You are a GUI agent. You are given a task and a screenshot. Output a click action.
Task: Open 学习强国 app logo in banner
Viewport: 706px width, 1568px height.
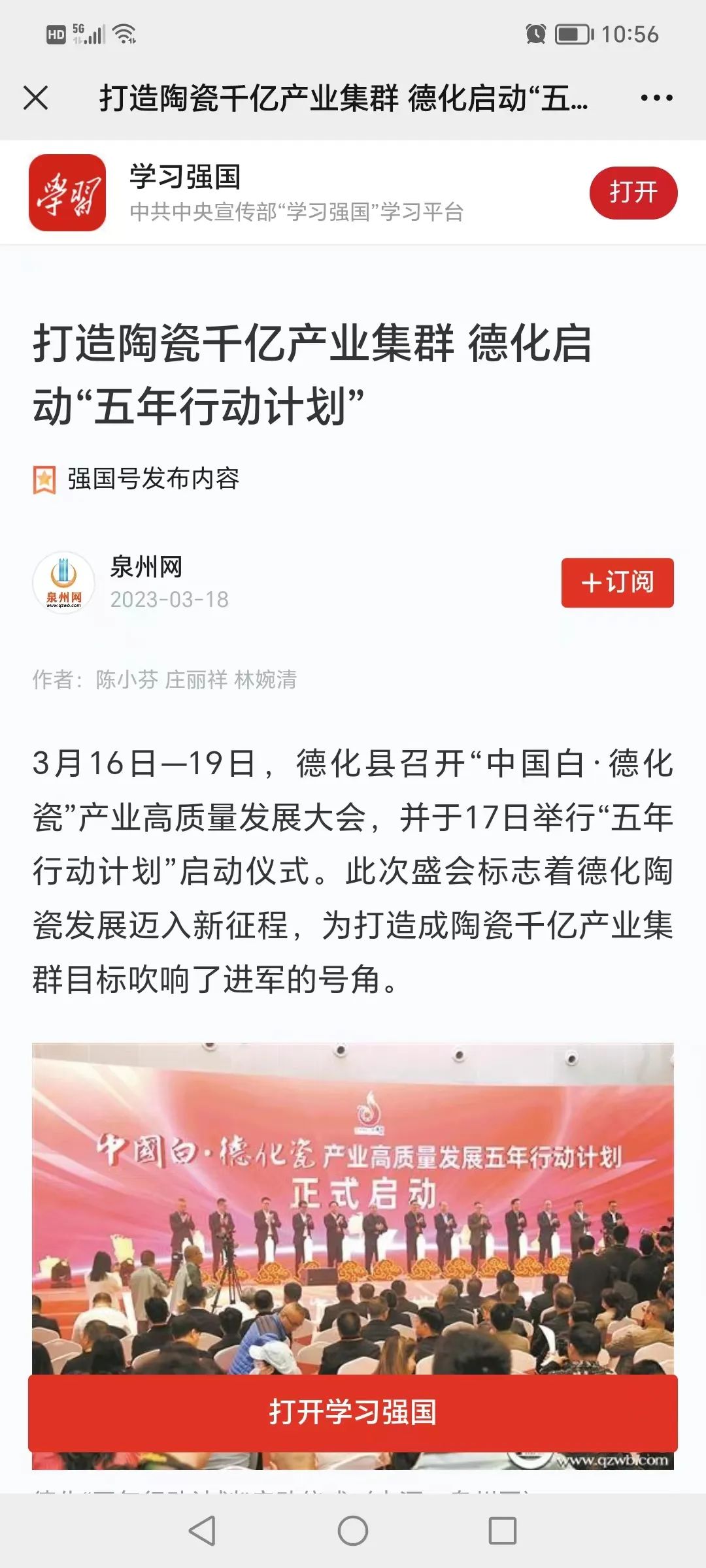[x=67, y=193]
